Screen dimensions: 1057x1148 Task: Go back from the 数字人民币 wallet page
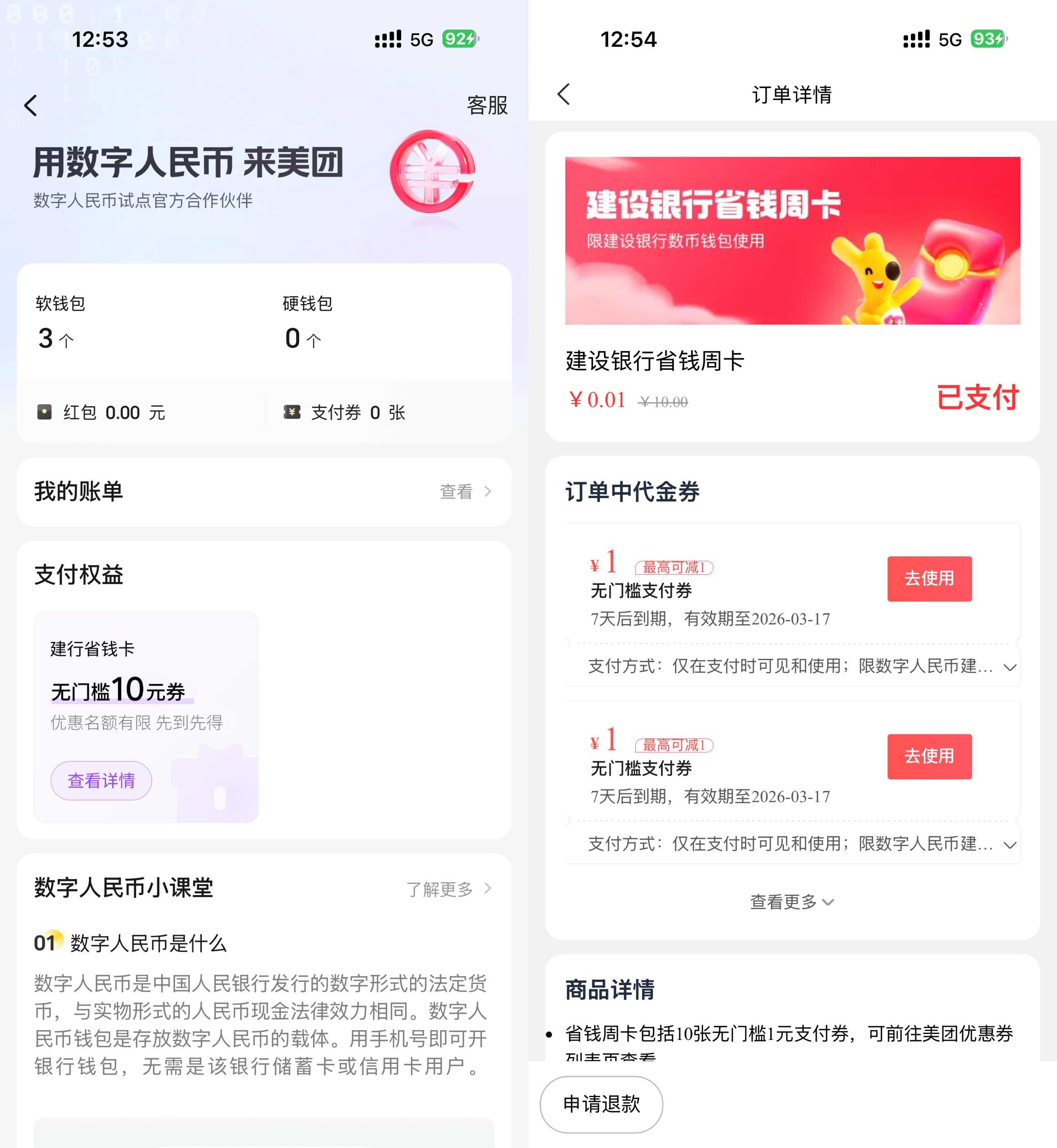click(x=31, y=106)
